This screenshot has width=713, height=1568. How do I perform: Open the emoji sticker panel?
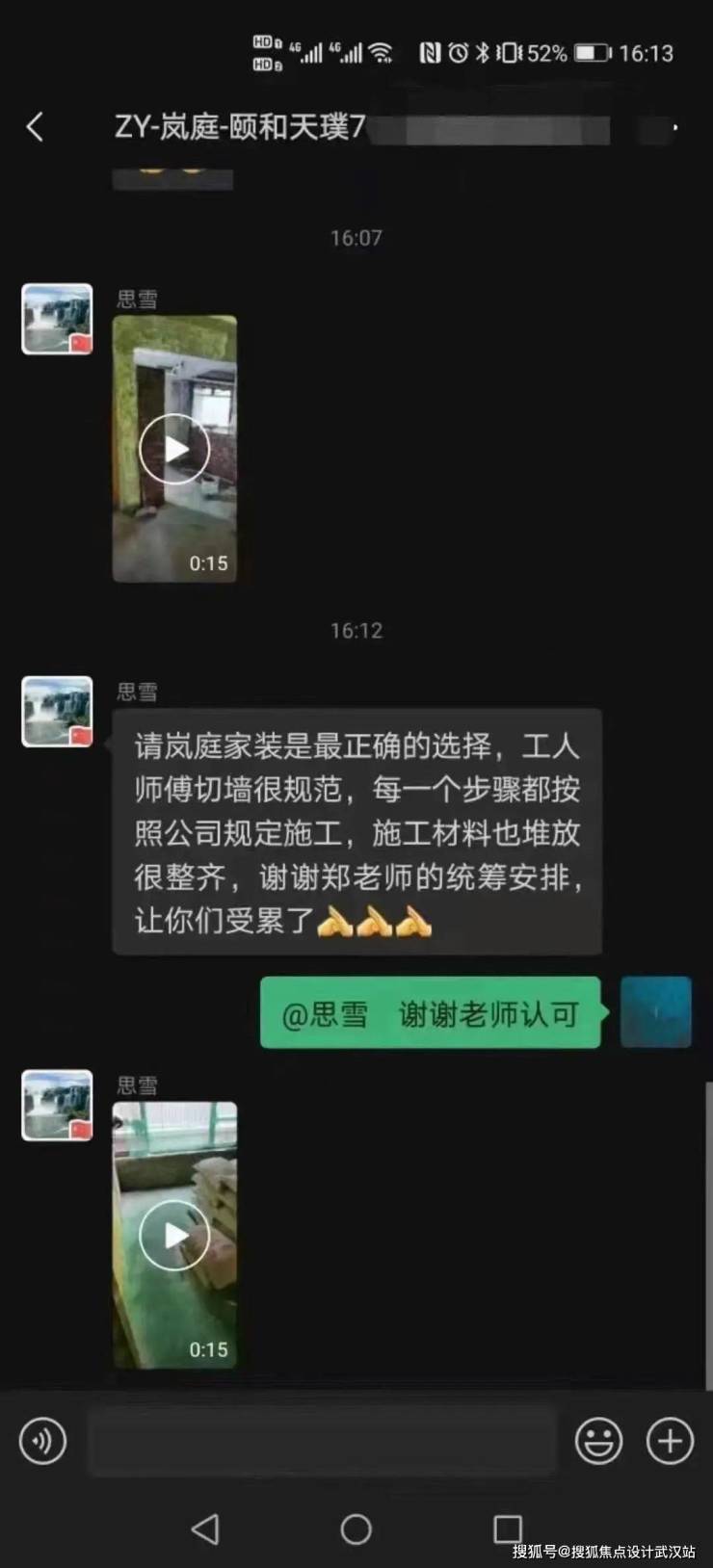point(598,1441)
